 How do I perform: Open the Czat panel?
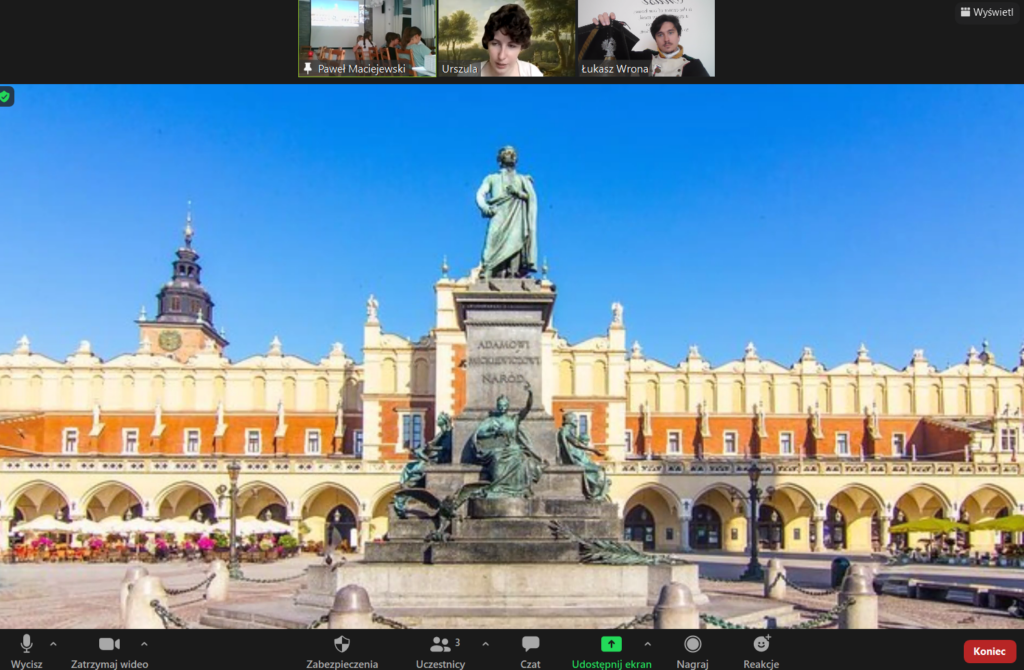[530, 649]
